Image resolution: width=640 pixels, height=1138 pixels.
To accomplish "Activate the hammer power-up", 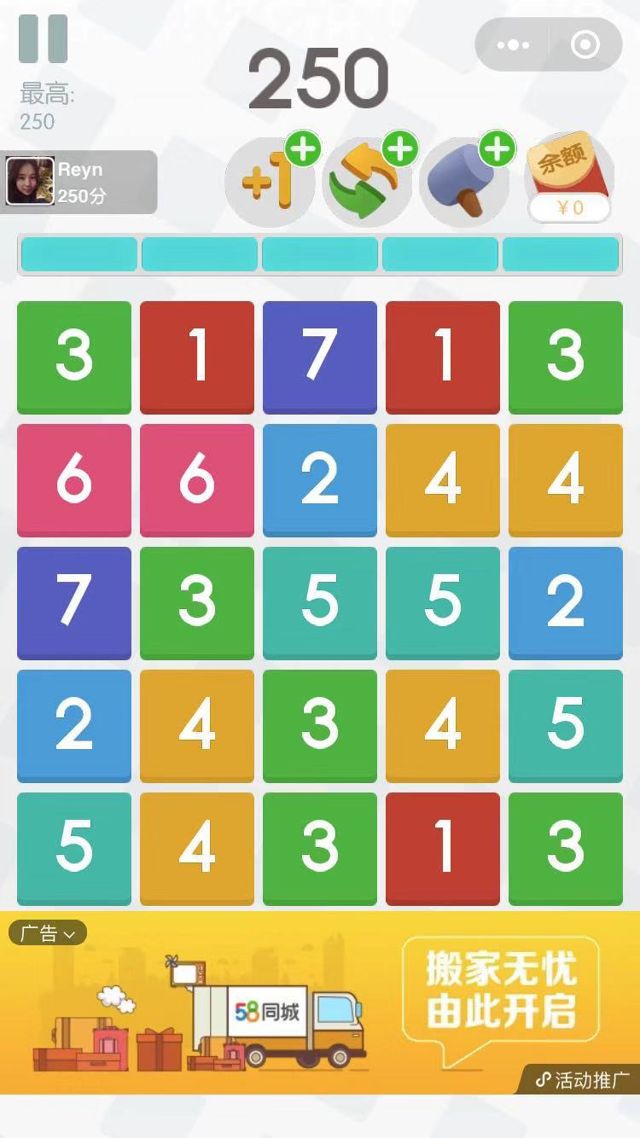I will [x=462, y=182].
